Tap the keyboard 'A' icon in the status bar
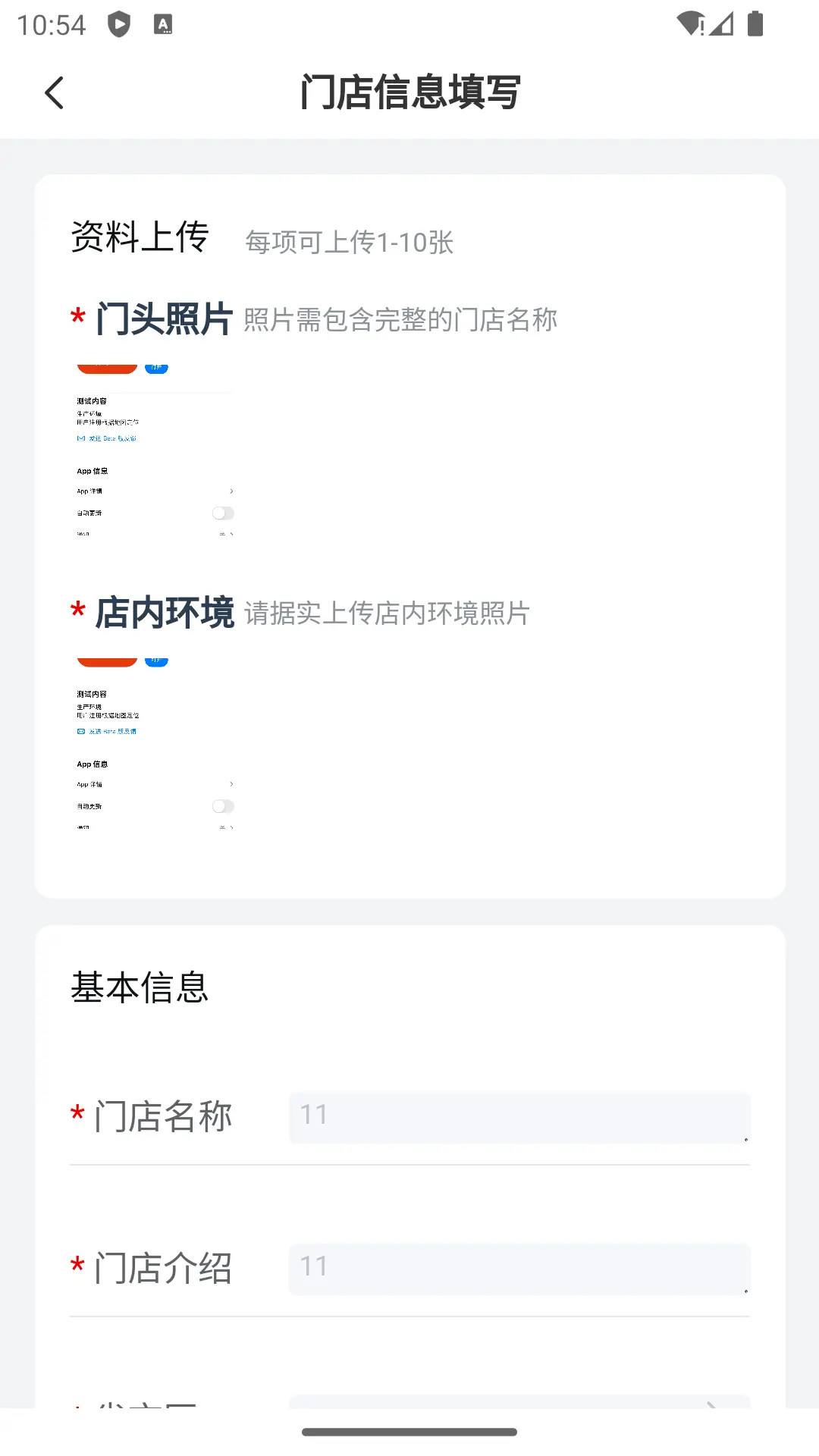Viewport: 819px width, 1456px height. tap(162, 24)
